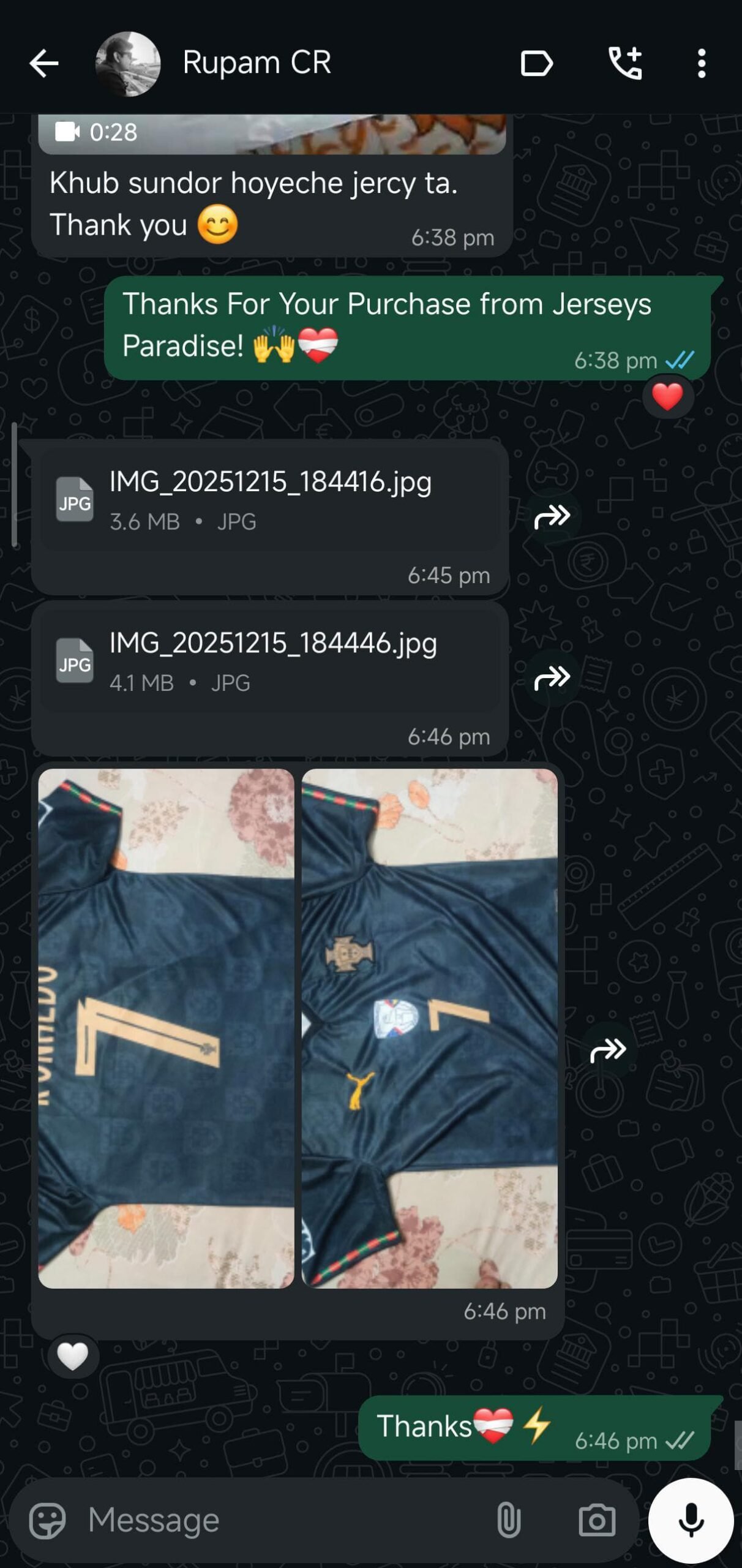The image size is (742, 1568).
Task: View the photo of jersey back number 7
Action: [x=166, y=1029]
